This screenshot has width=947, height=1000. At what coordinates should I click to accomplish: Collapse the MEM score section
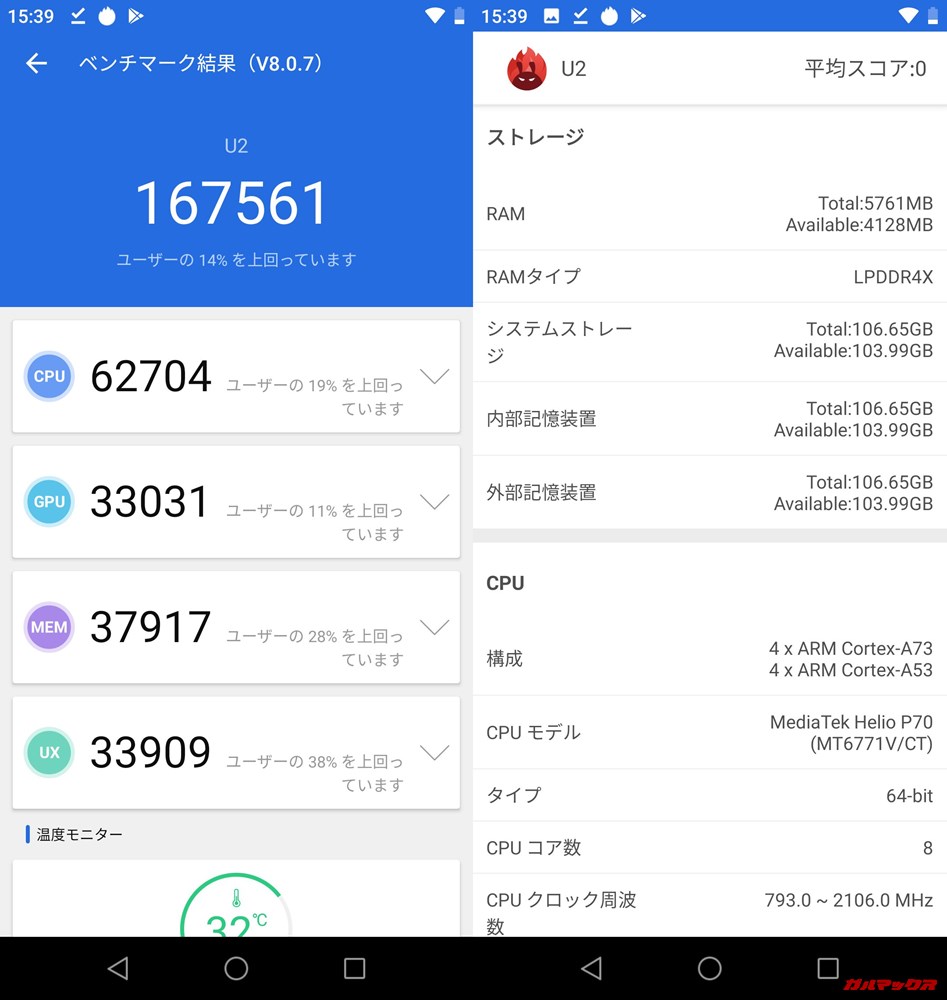point(435,627)
